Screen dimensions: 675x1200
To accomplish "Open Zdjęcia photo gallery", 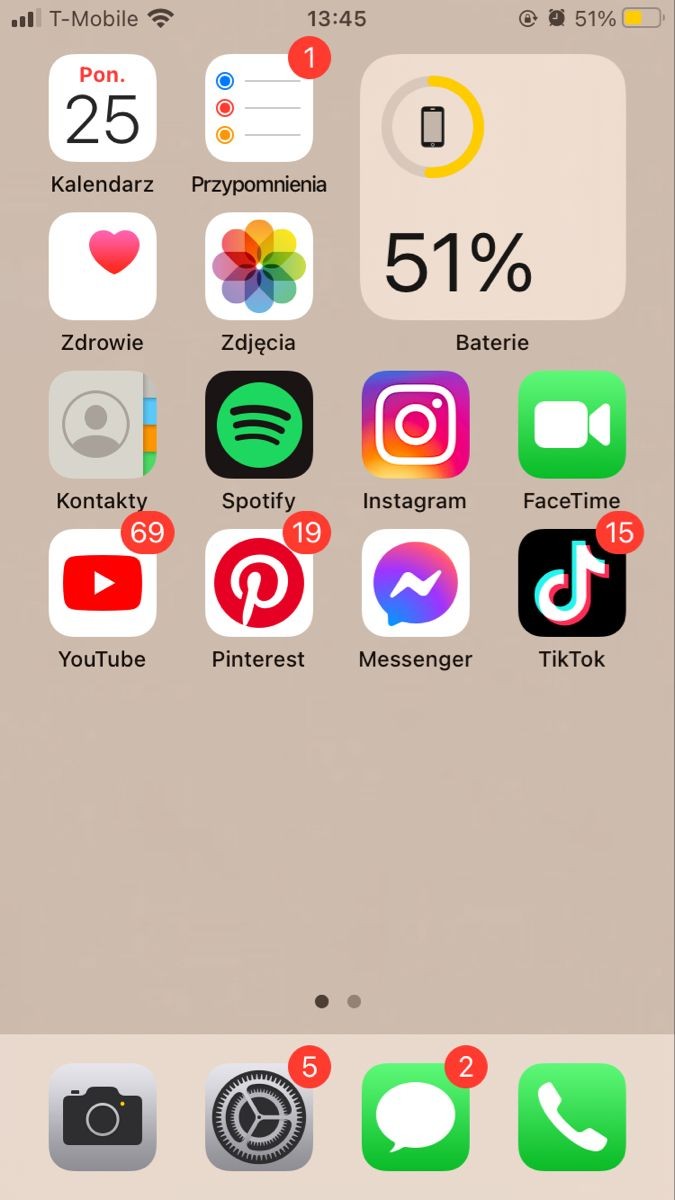I will [259, 266].
